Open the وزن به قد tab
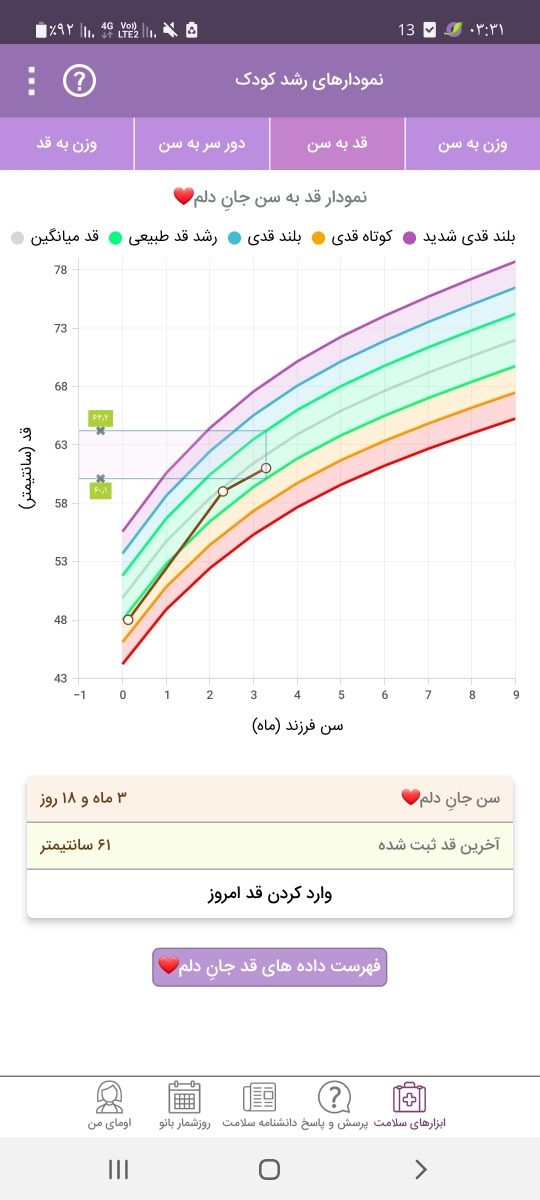 [67, 144]
